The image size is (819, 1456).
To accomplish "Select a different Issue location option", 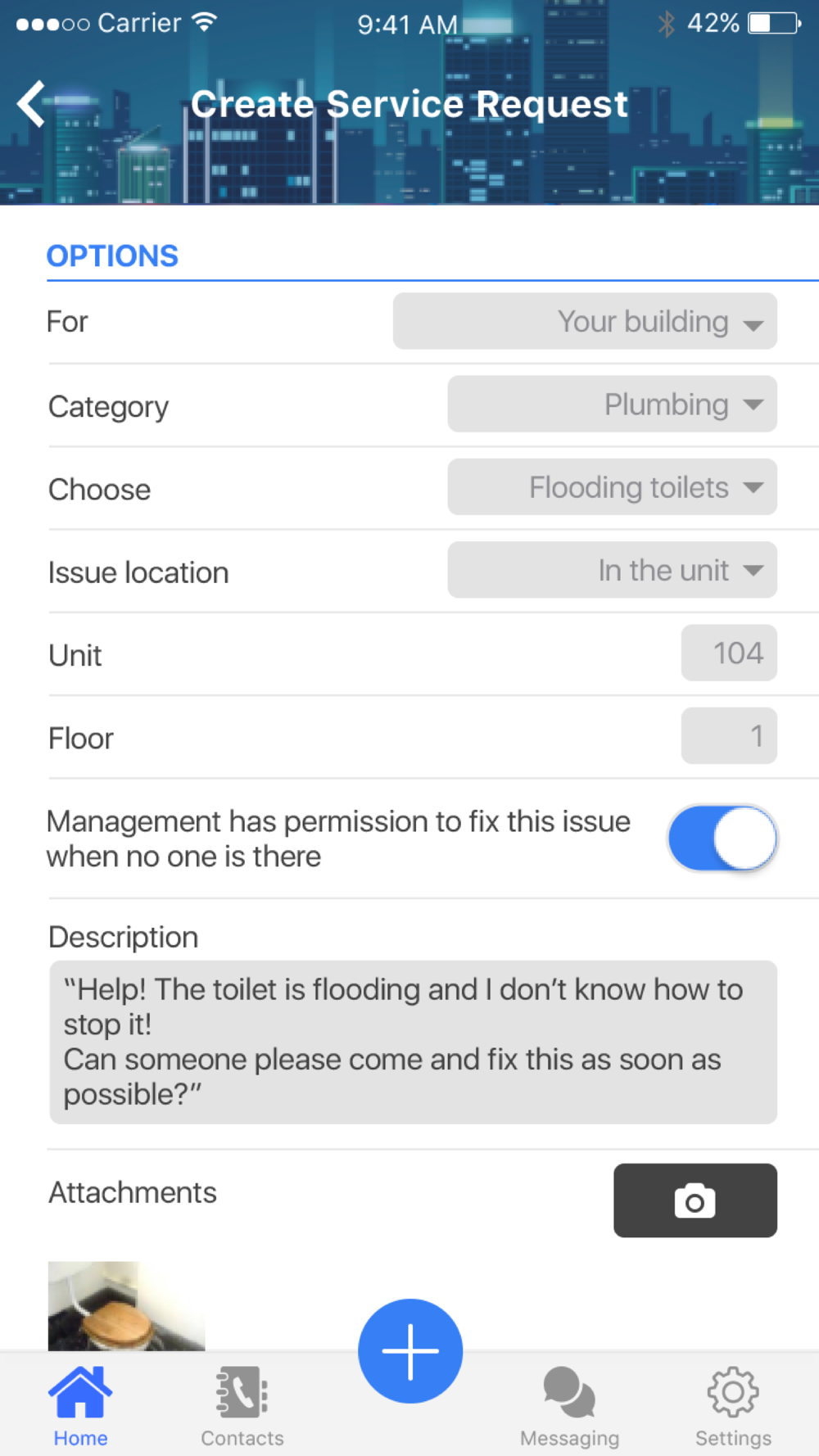I will [612, 570].
